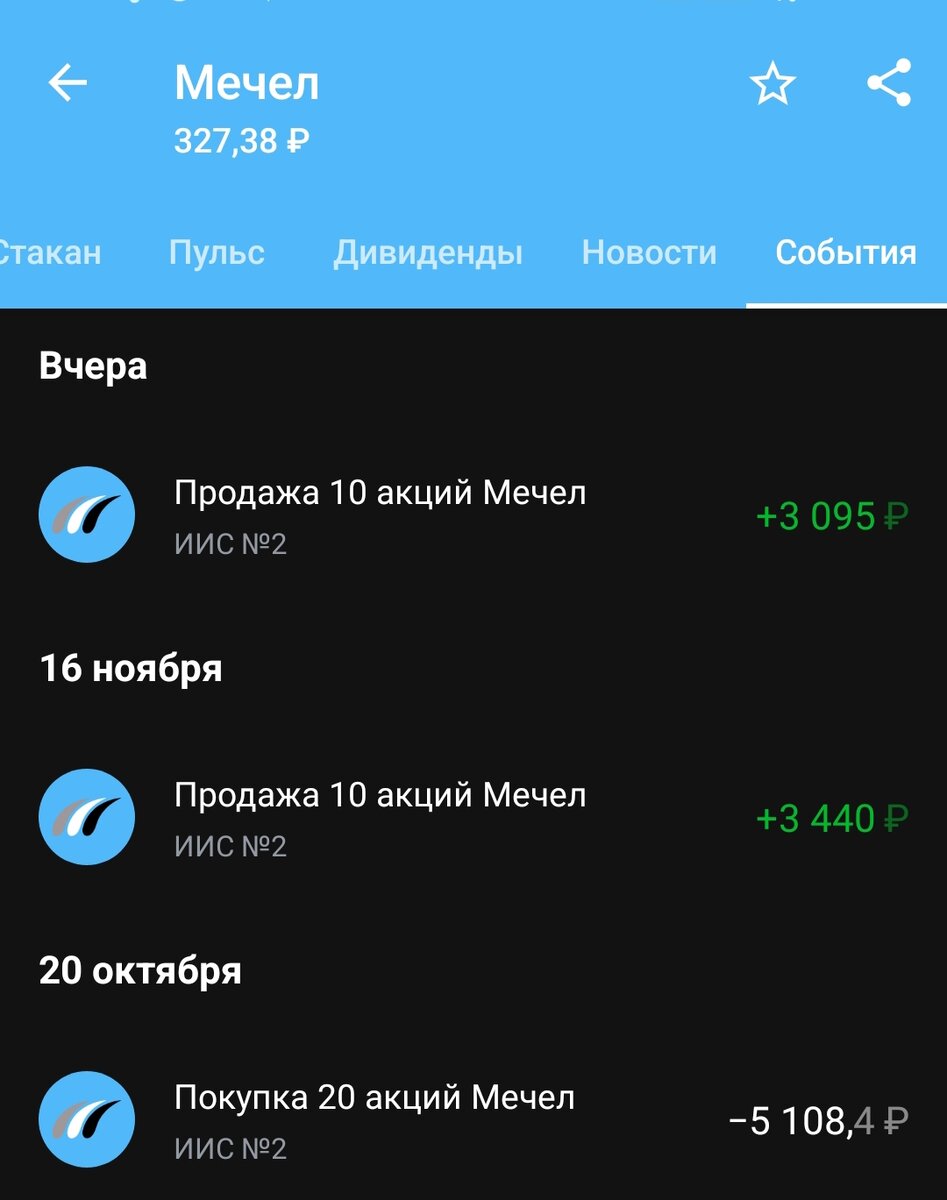Tap the back arrow to leave Мечел page
947x1200 pixels.
point(66,83)
